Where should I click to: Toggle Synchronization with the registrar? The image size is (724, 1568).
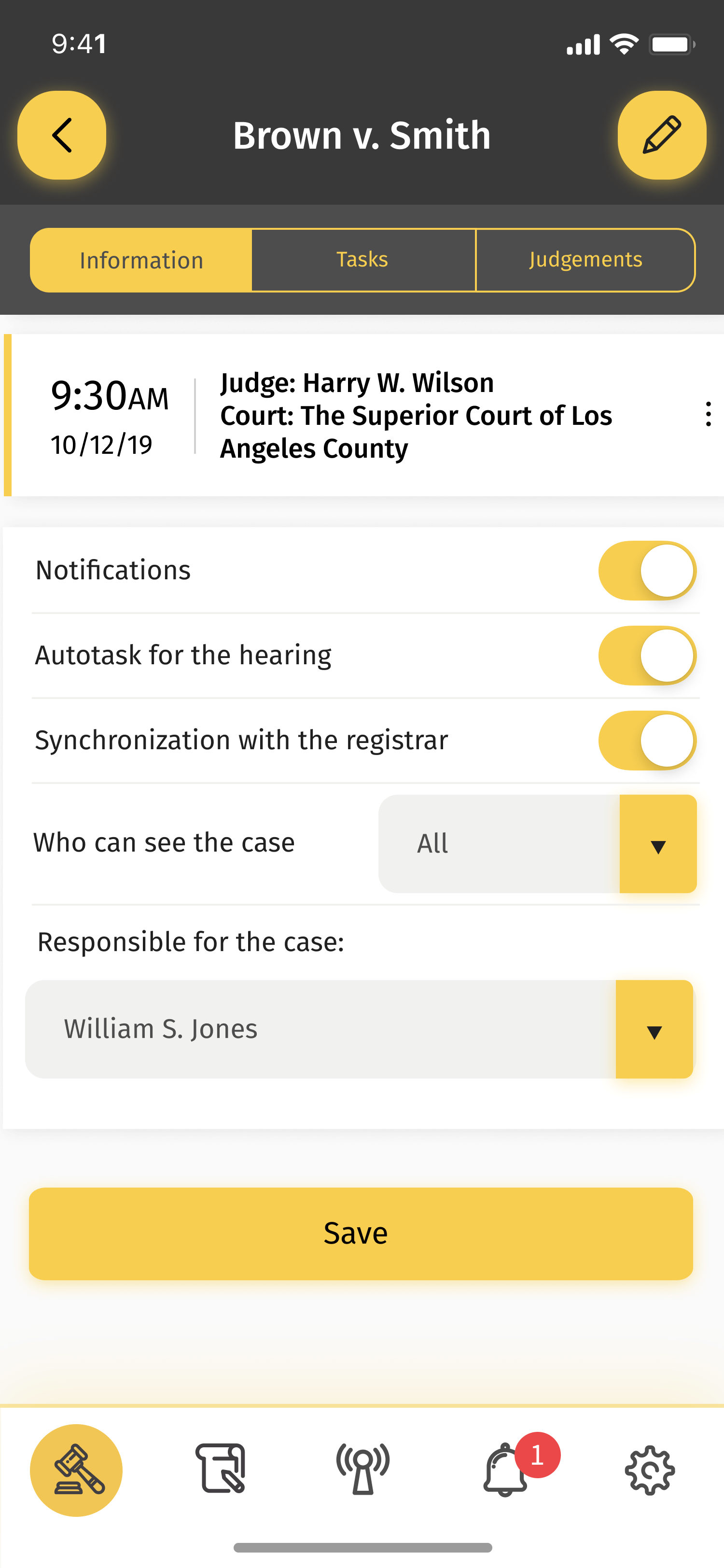pyautogui.click(x=647, y=741)
